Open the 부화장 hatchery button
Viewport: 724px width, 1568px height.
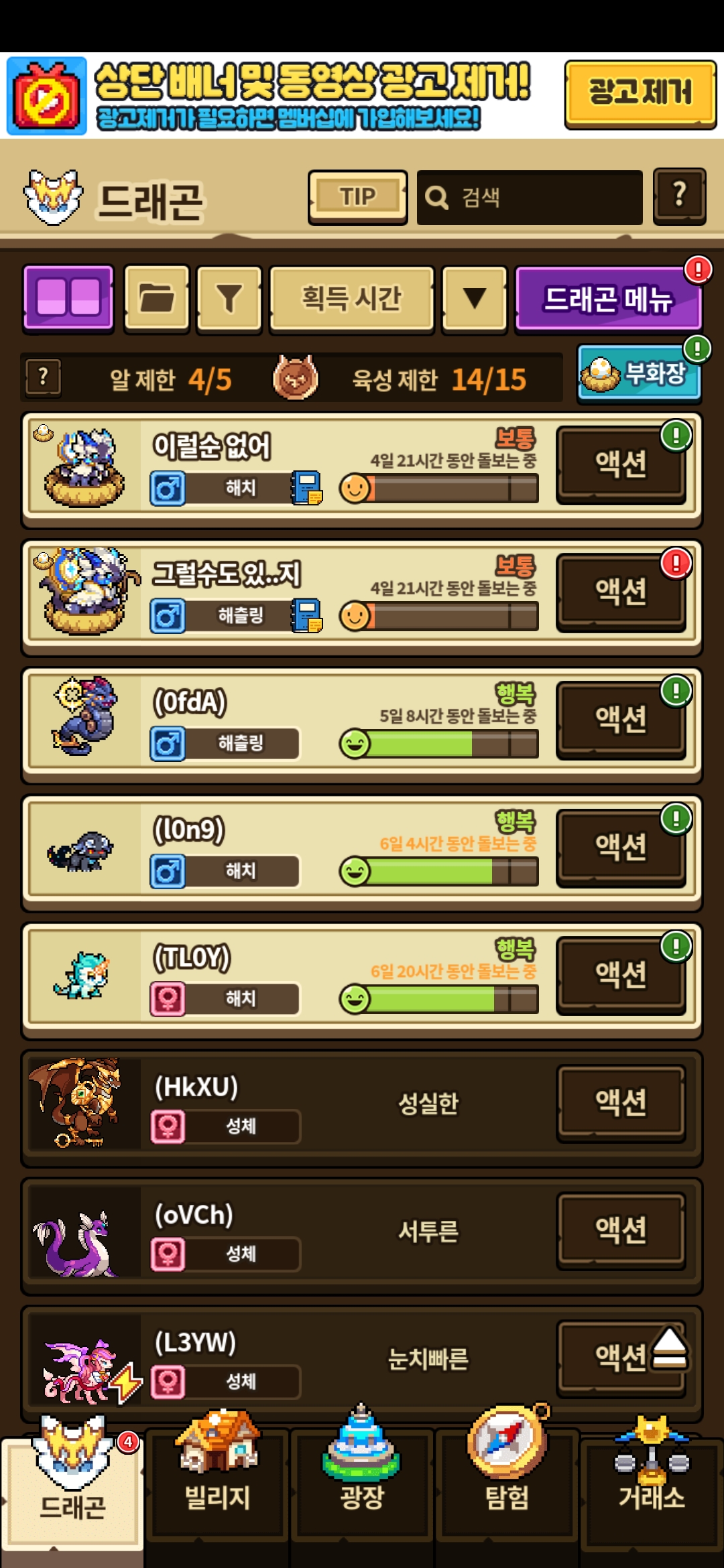coord(638,374)
